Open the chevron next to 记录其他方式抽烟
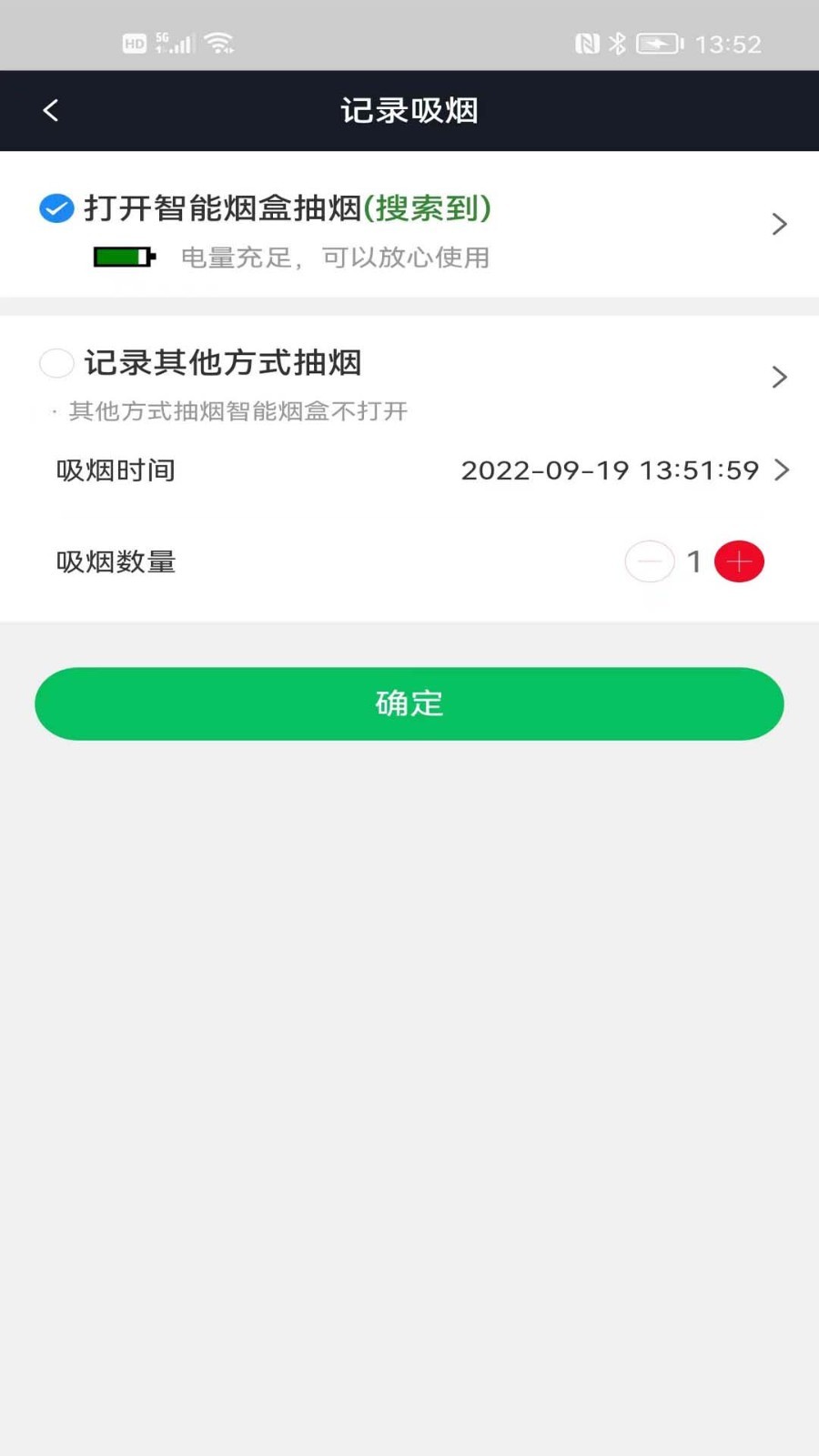This screenshot has width=819, height=1456. pyautogui.click(x=779, y=377)
